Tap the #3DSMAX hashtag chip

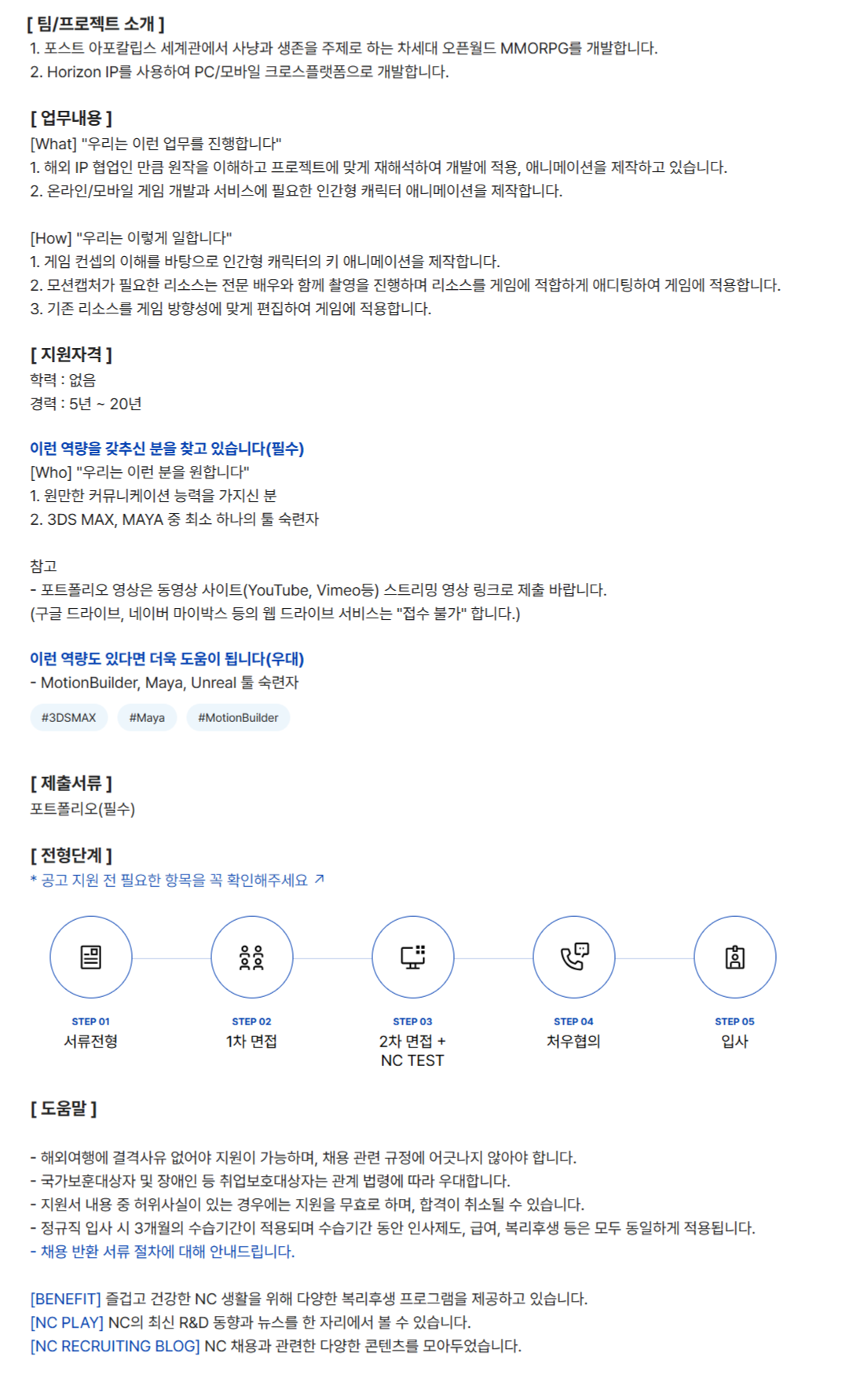coord(69,717)
